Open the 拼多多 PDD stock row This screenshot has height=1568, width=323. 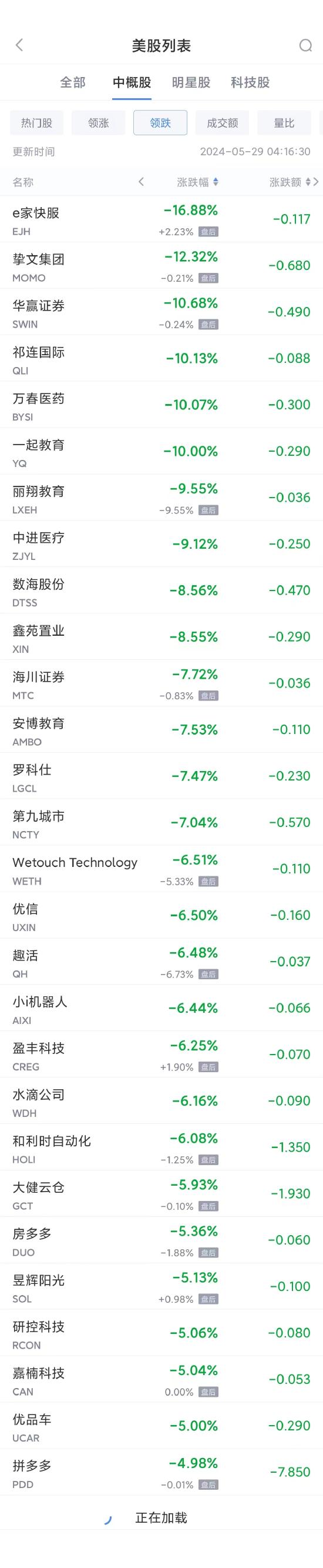click(x=161, y=1472)
